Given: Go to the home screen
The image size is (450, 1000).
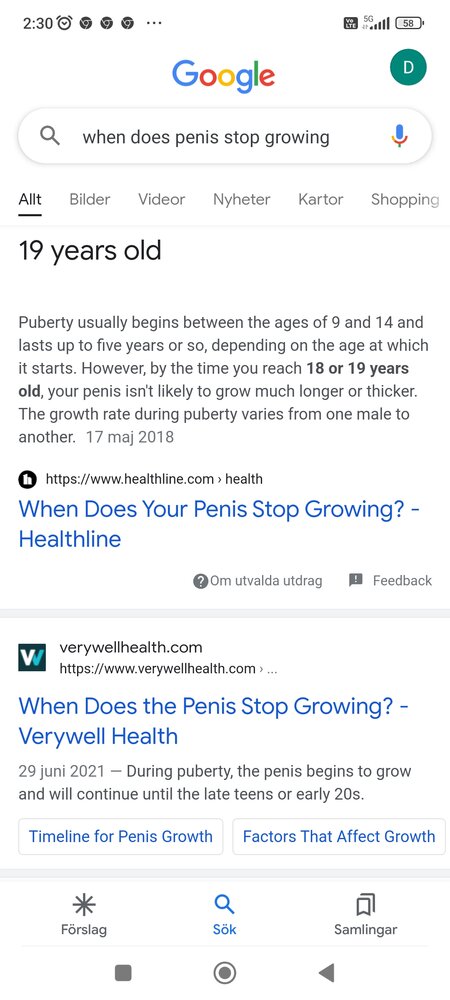Looking at the screenshot, I should (224, 973).
